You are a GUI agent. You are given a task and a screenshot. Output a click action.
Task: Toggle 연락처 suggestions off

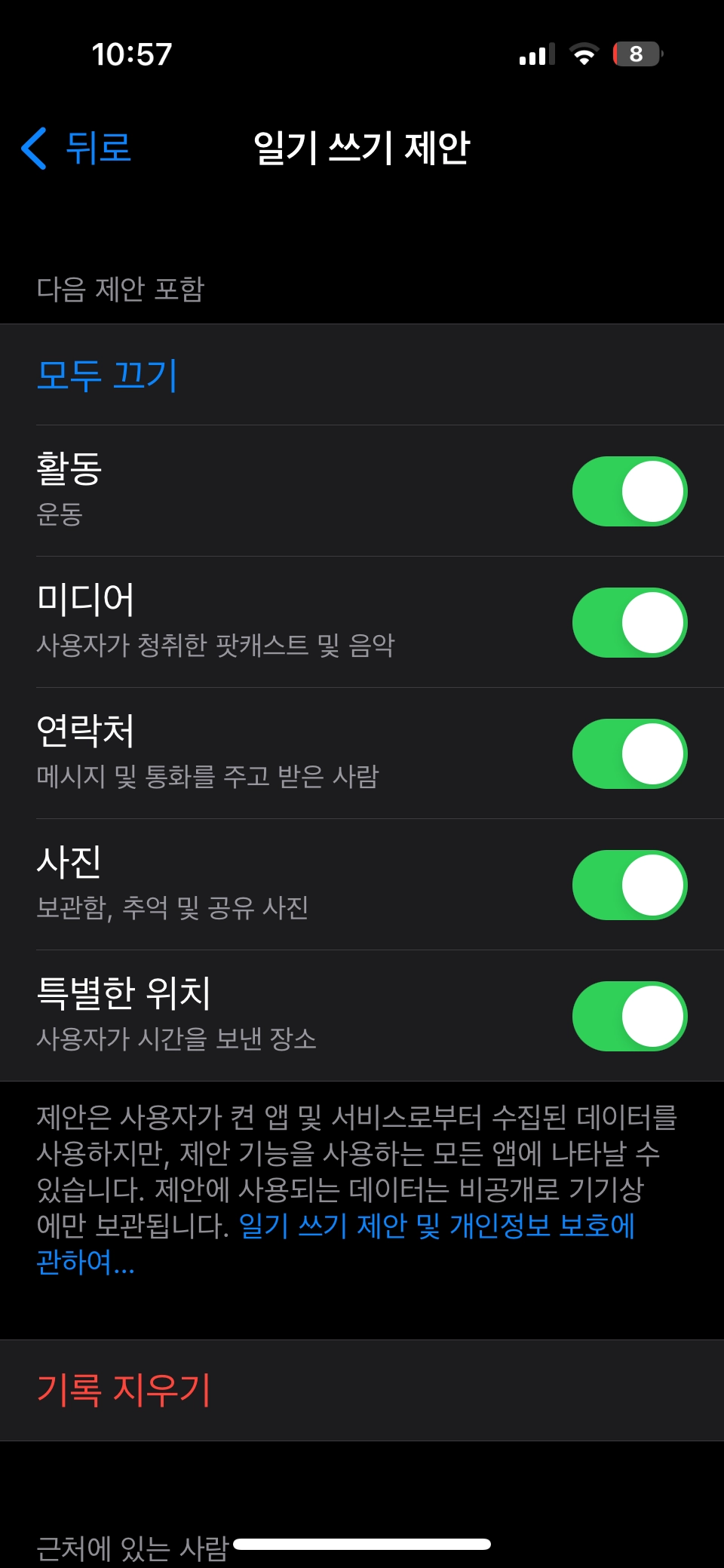629,754
